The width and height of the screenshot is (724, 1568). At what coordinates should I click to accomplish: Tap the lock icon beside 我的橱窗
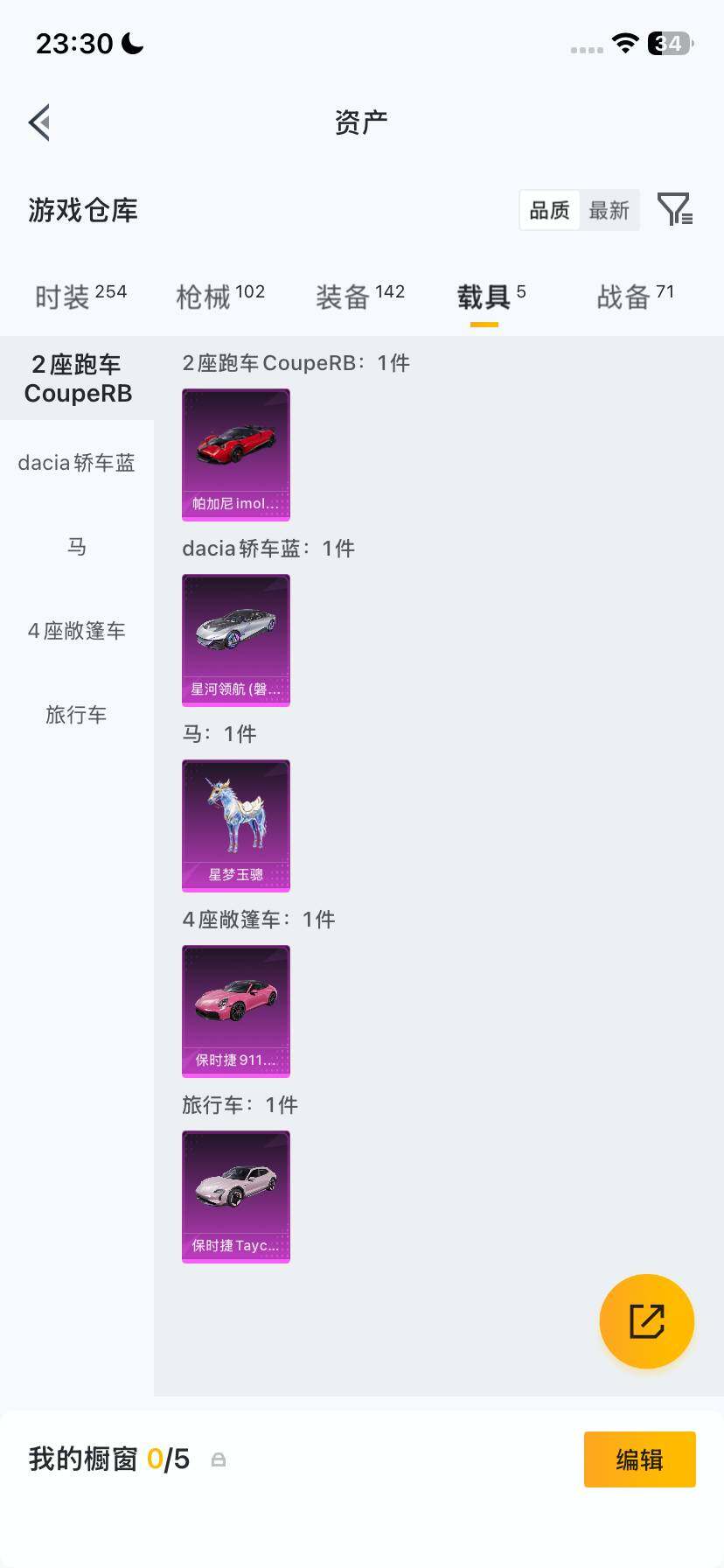pyautogui.click(x=218, y=1459)
